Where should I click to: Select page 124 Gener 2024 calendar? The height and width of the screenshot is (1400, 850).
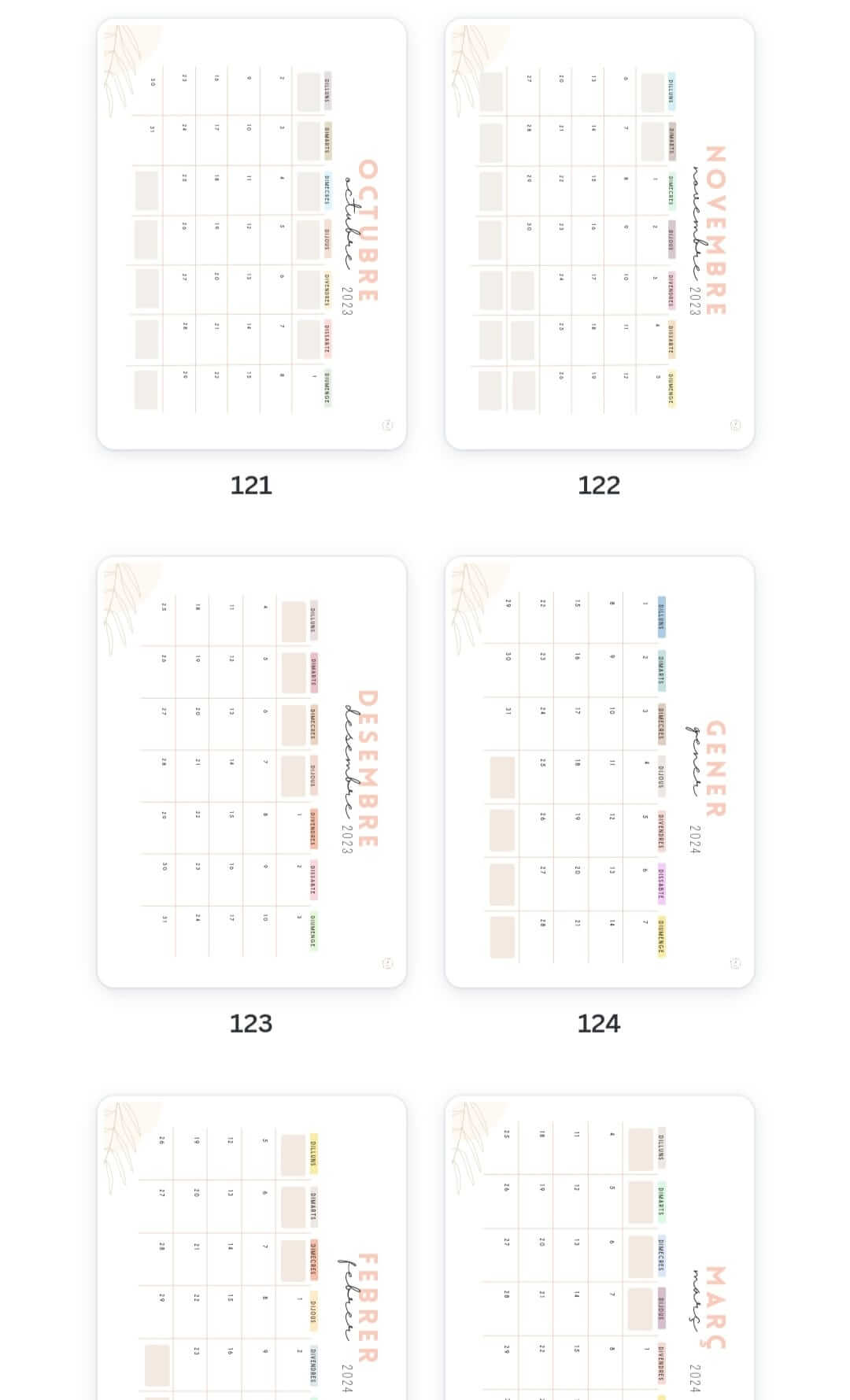pyautogui.click(x=599, y=771)
